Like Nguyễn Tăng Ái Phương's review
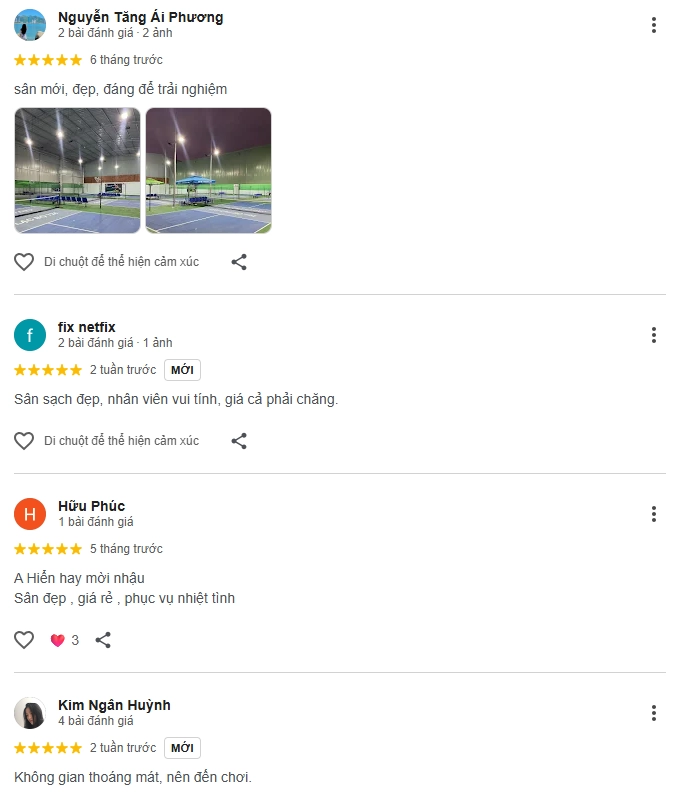Image resolution: width=673 pixels, height=792 pixels. click(24, 262)
